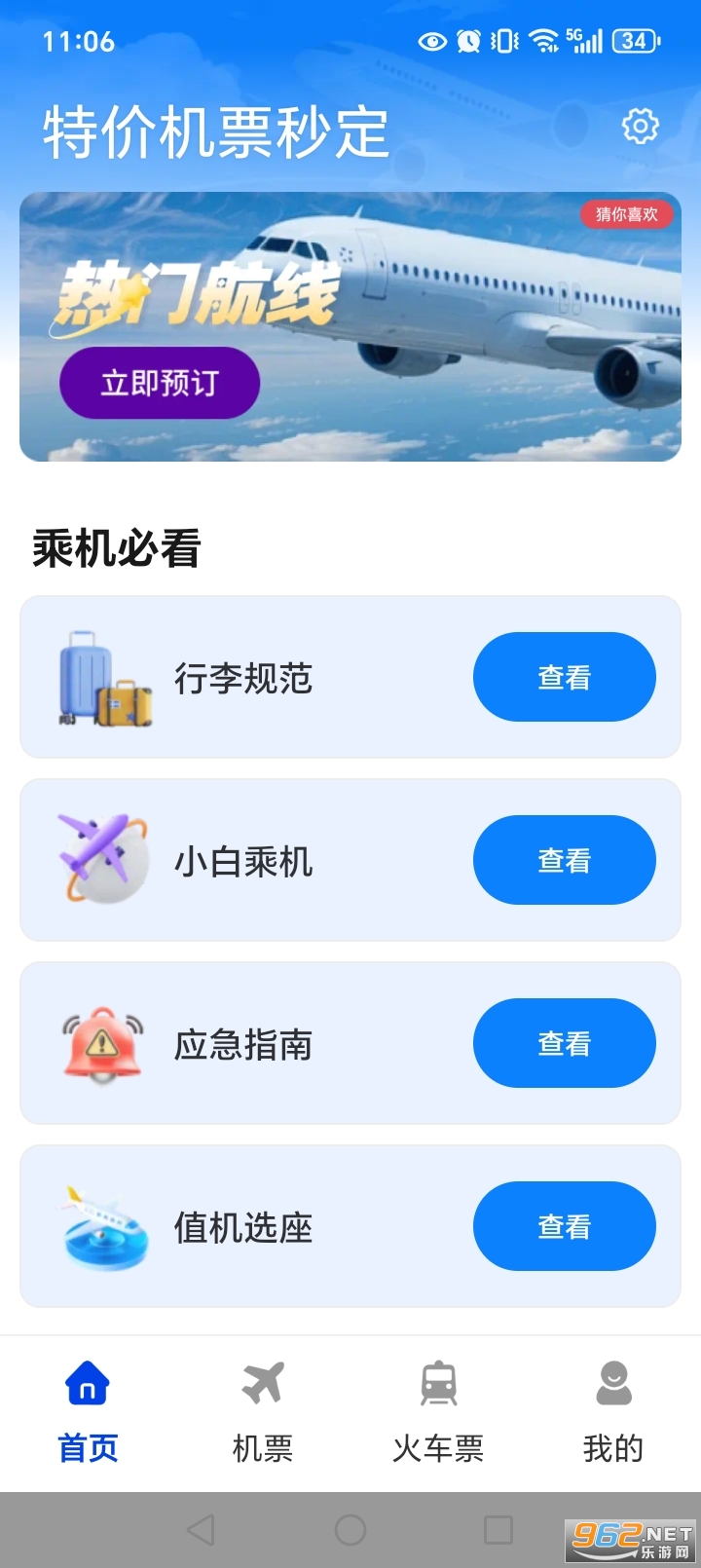
Task: Tap the train 火车票 icon in bottom navigation
Action: [x=437, y=1383]
